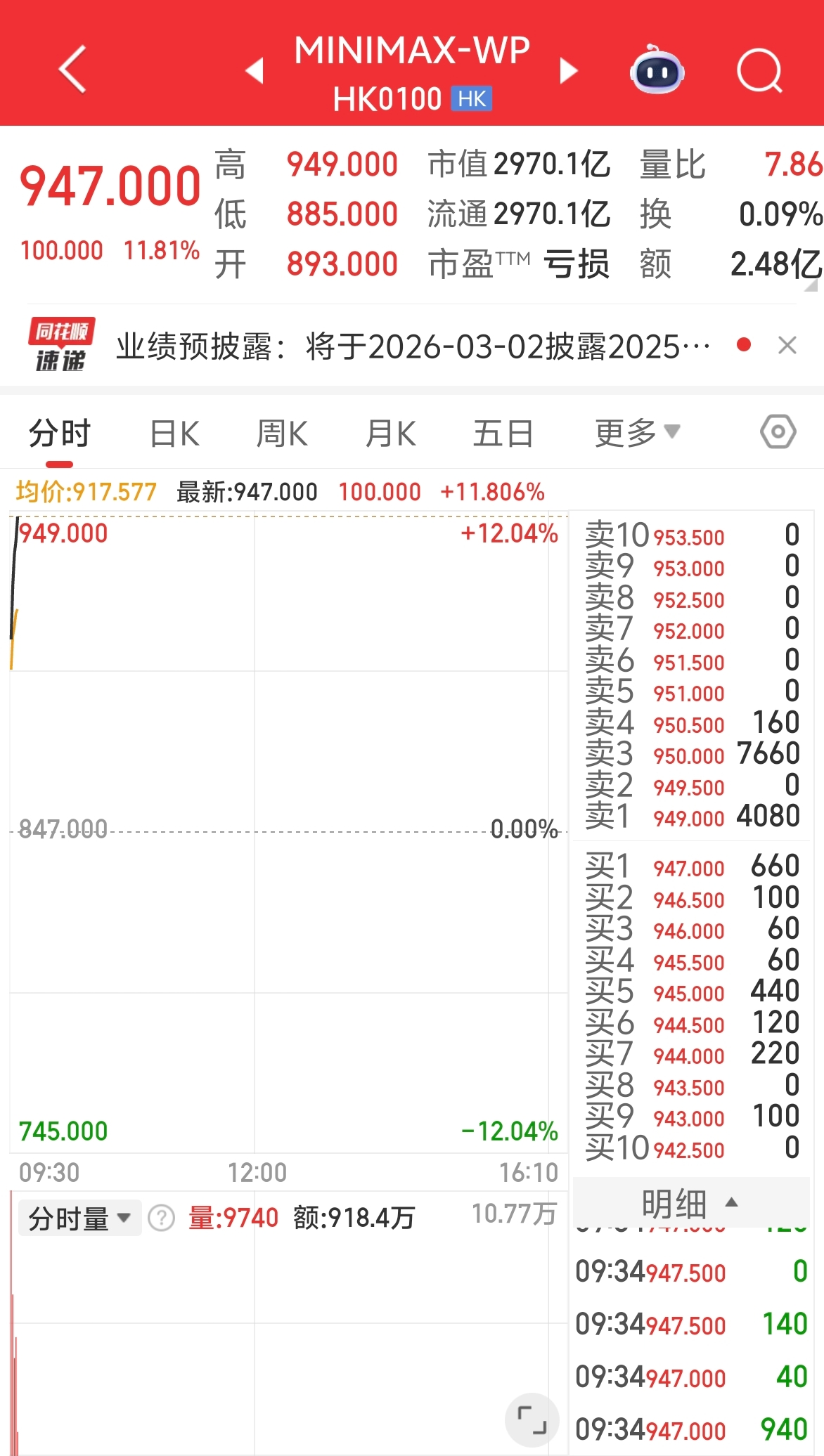The image size is (824, 1456).
Task: Expand the 更多 chart period dropdown
Action: click(x=637, y=433)
